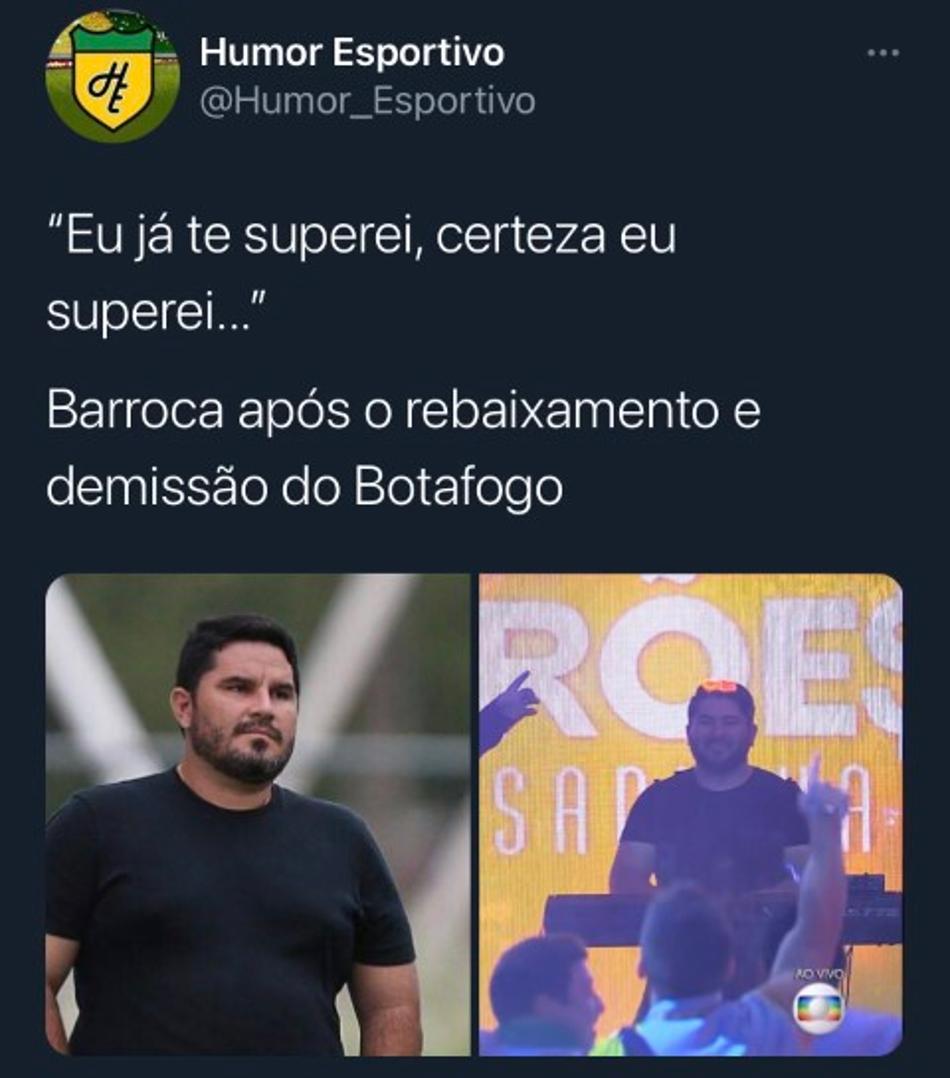Open the tweet's three-dot overflow menu
950x1078 pixels.
click(x=882, y=54)
